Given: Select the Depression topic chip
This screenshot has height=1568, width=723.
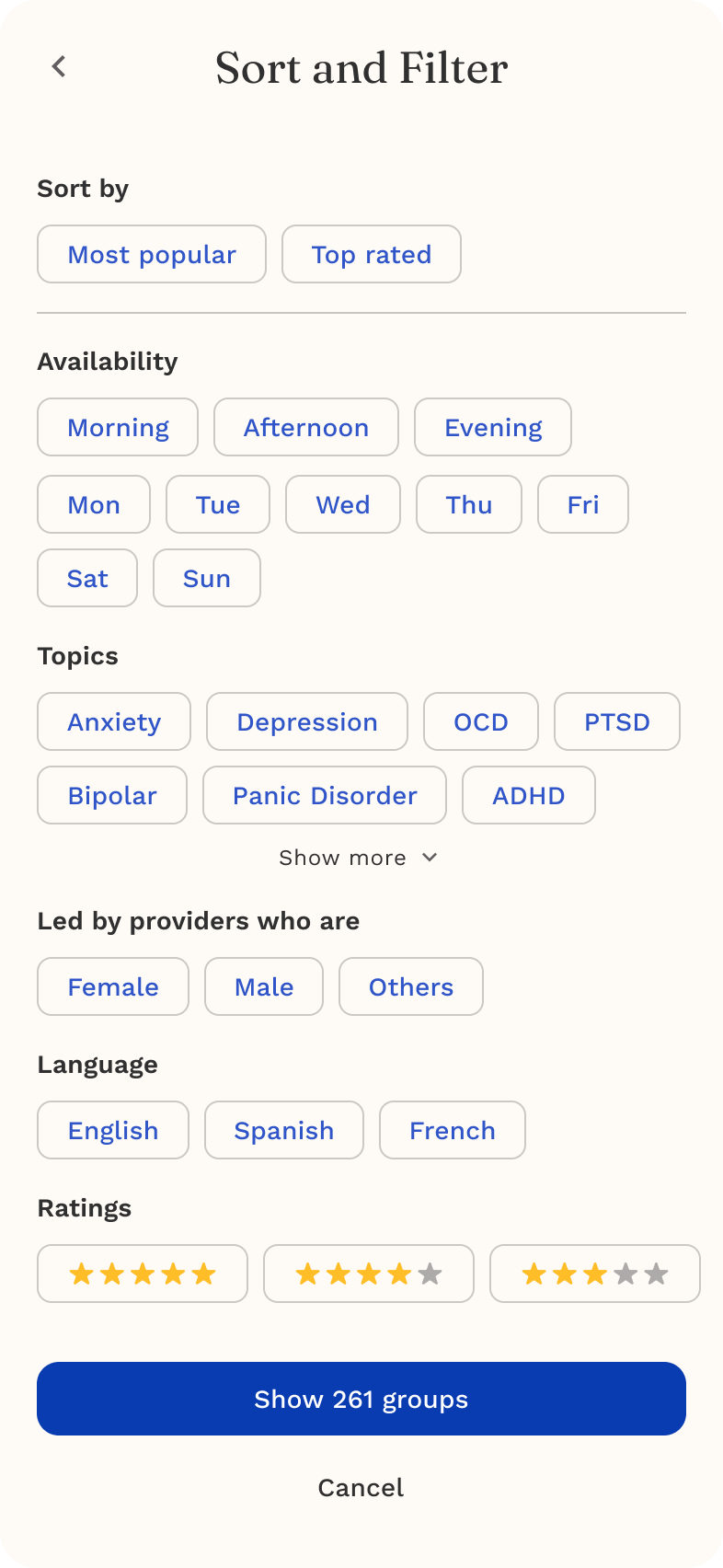Looking at the screenshot, I should point(307,721).
